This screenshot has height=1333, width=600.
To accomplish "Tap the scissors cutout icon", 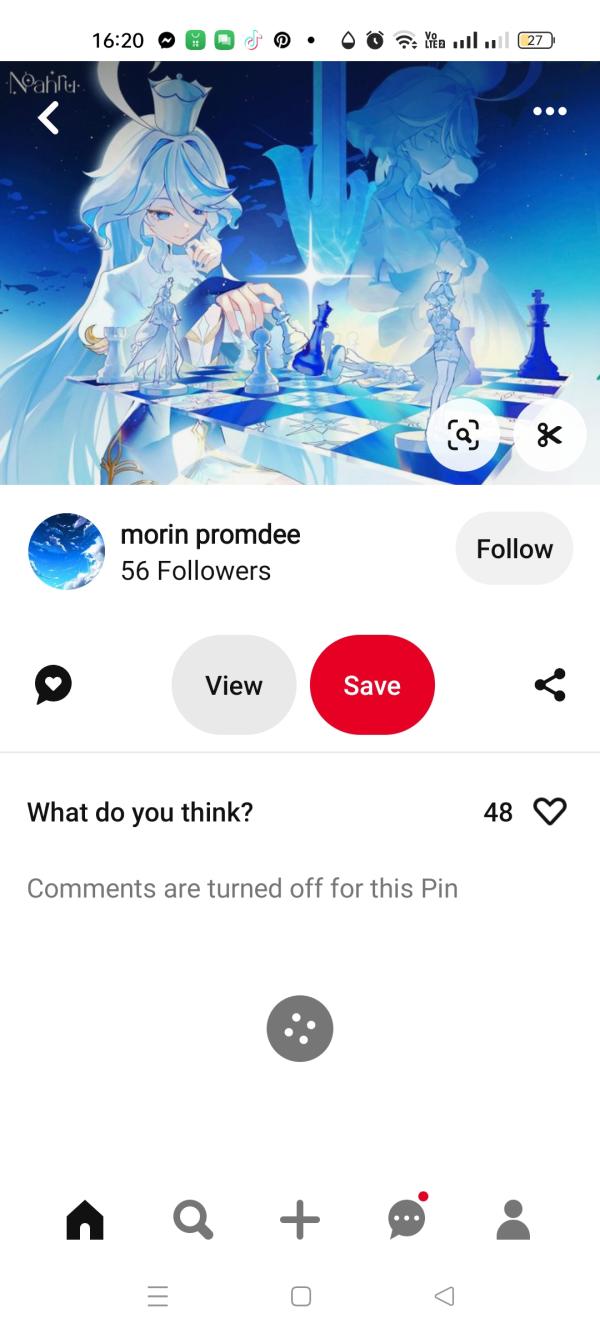I will point(549,435).
